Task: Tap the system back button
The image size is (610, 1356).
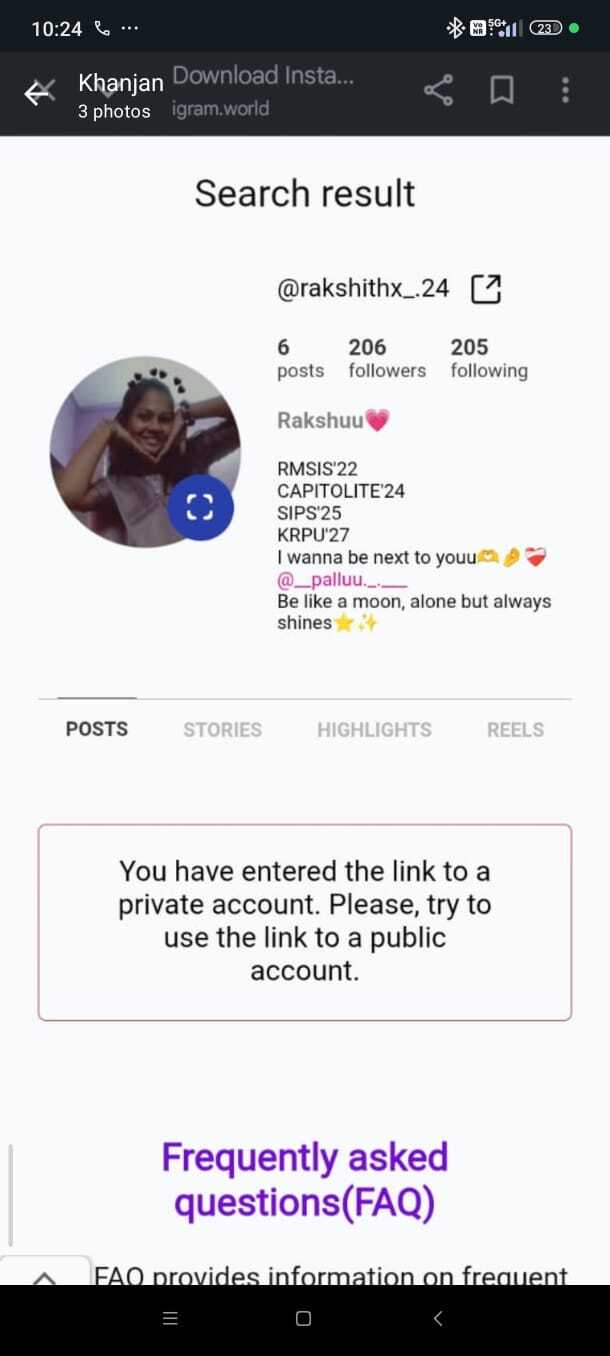Action: click(x=437, y=1319)
